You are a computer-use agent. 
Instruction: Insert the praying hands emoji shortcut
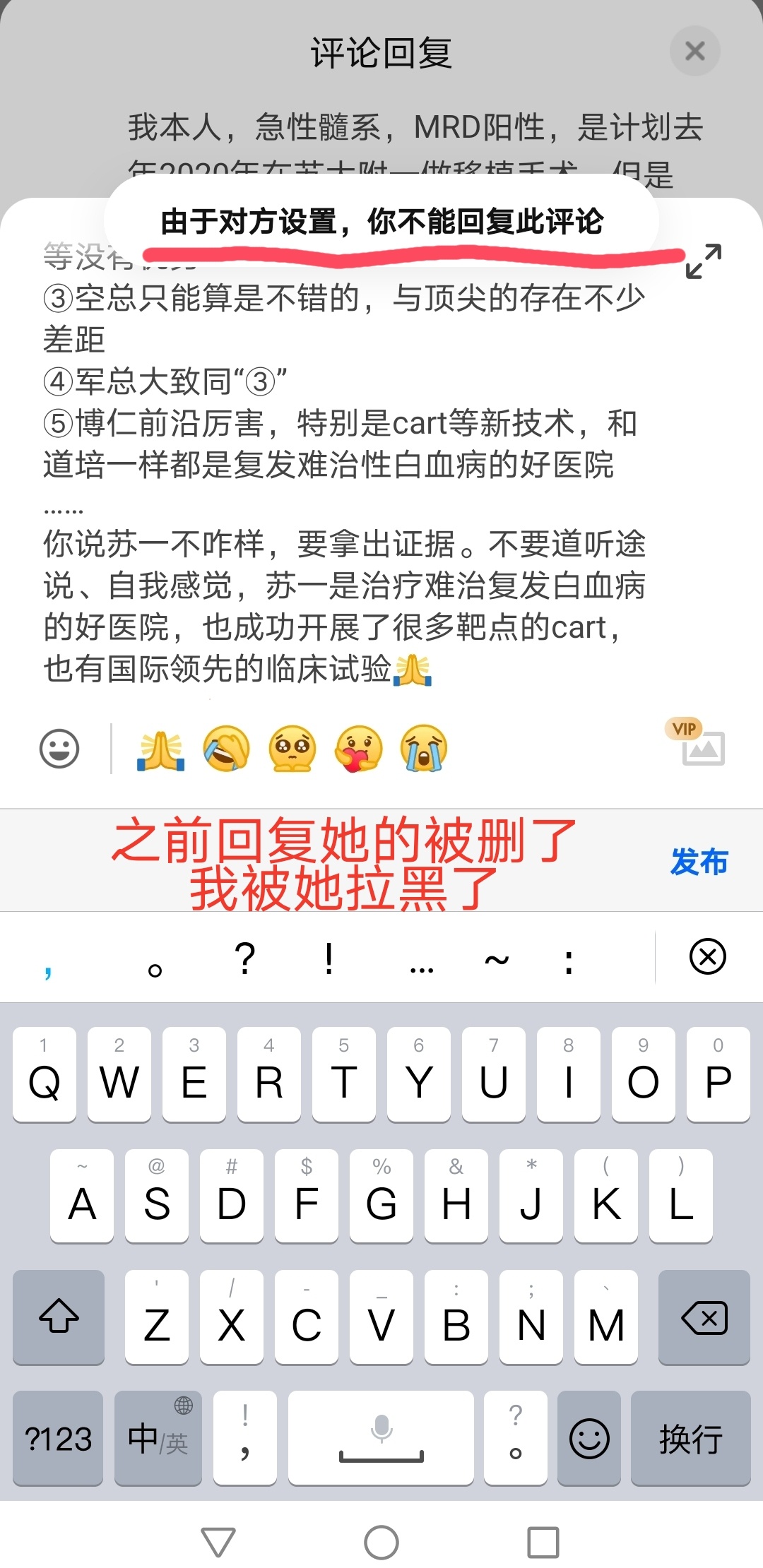coord(161,749)
